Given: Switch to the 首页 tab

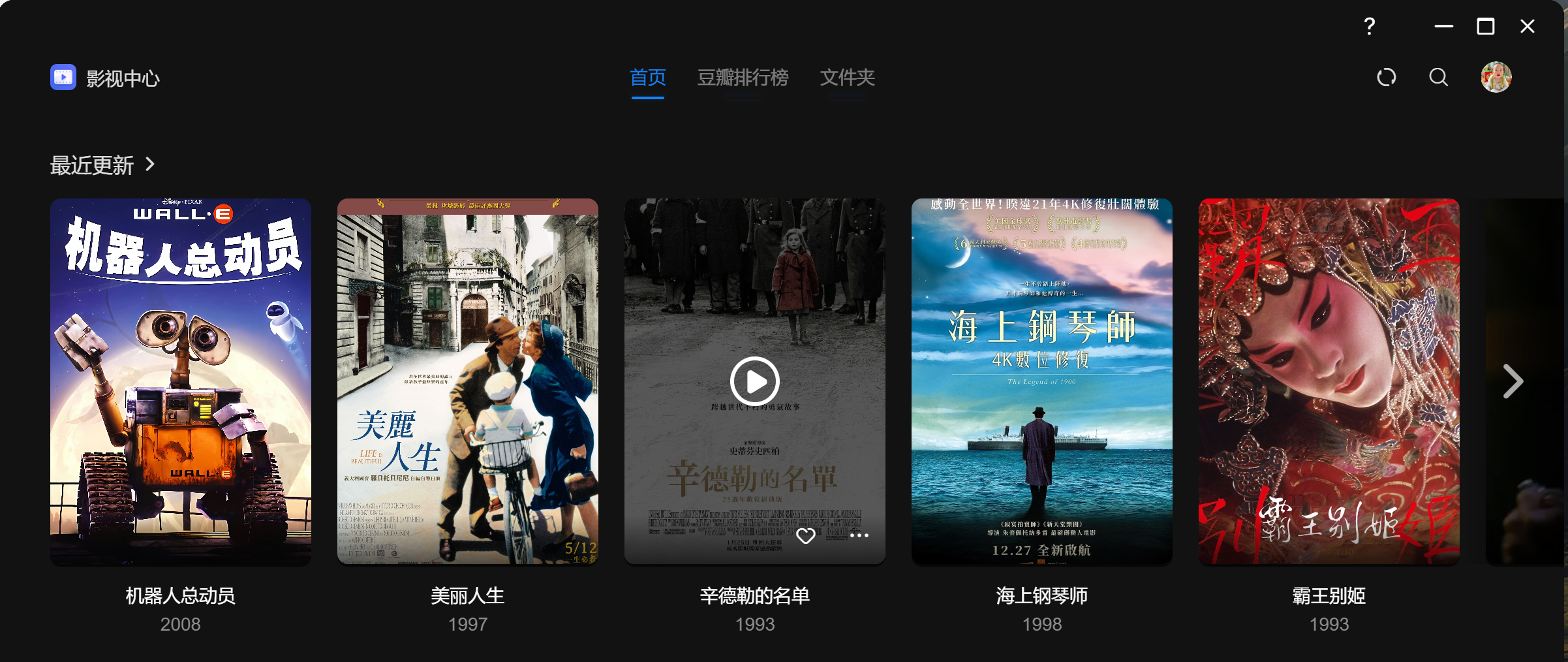Looking at the screenshot, I should pyautogui.click(x=647, y=78).
